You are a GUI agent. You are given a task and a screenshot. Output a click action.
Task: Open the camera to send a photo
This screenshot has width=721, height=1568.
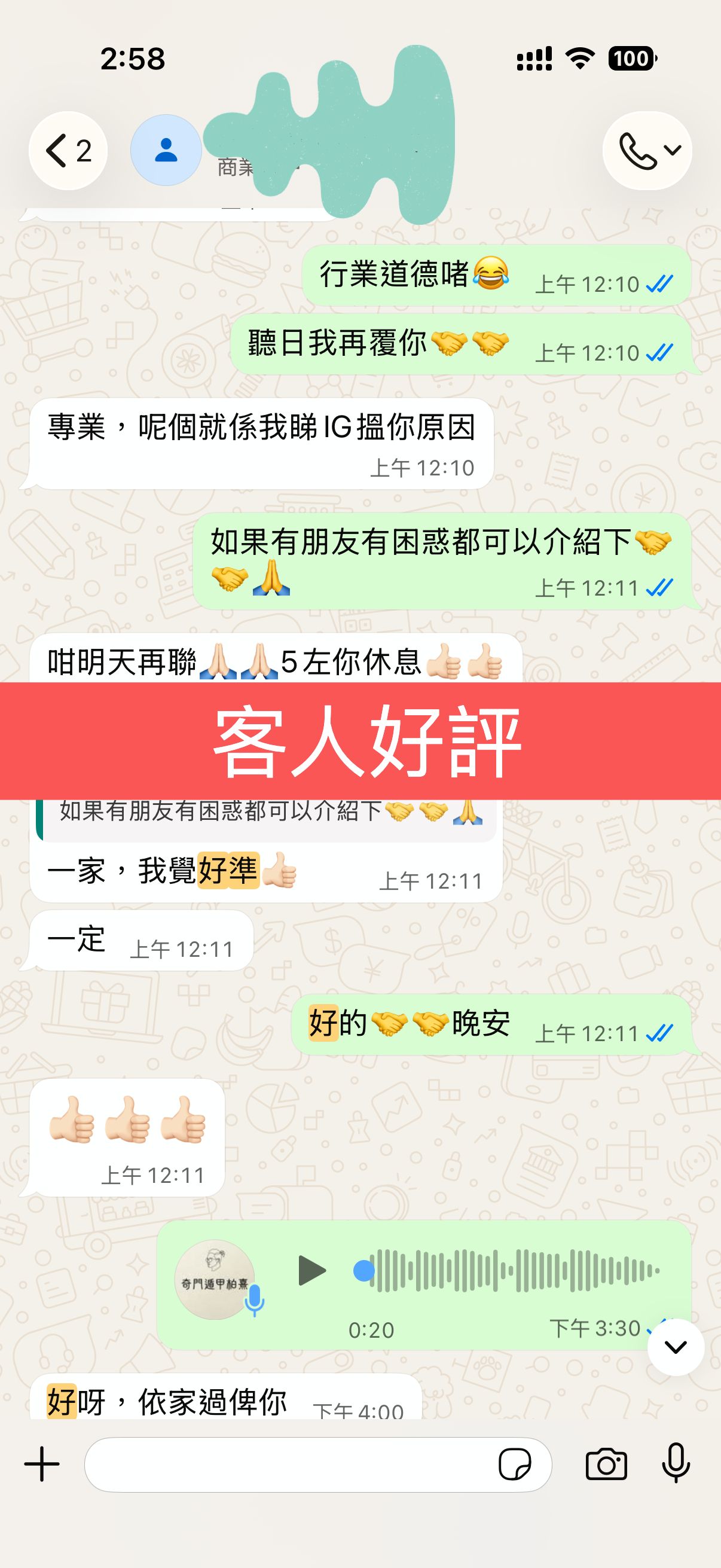coord(606,1464)
